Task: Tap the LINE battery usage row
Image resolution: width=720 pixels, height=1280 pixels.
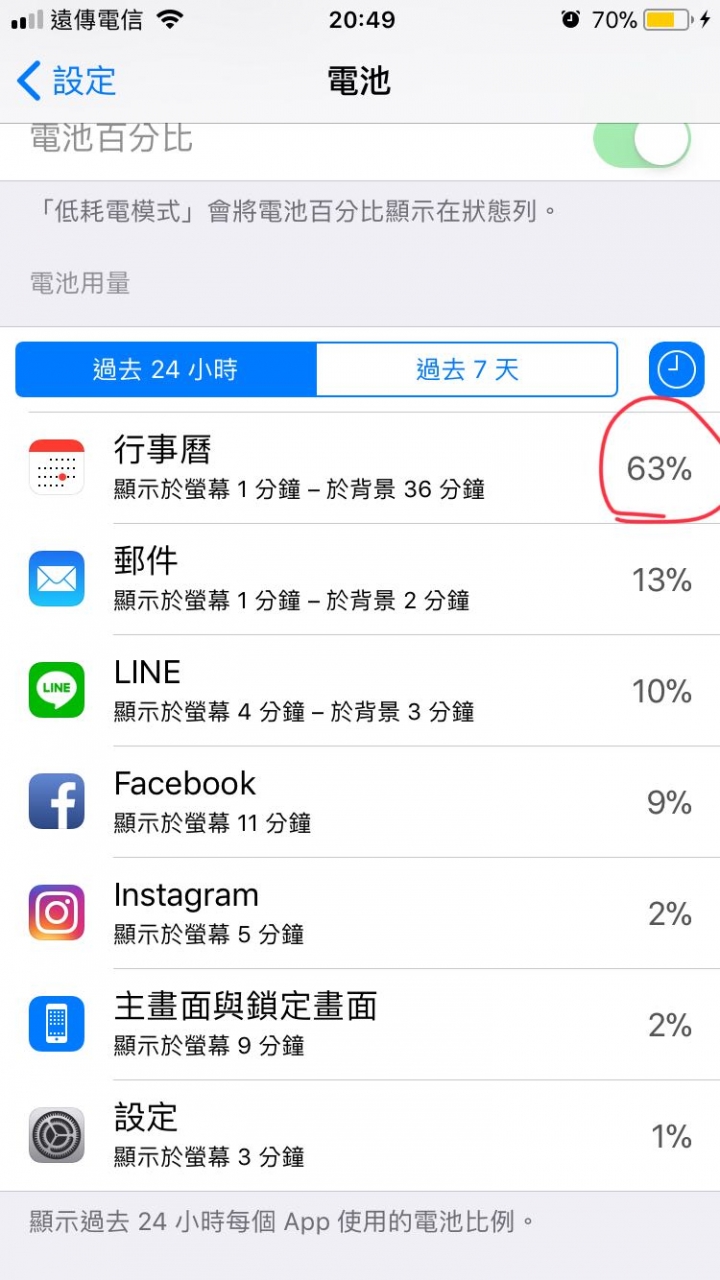Action: [360, 690]
